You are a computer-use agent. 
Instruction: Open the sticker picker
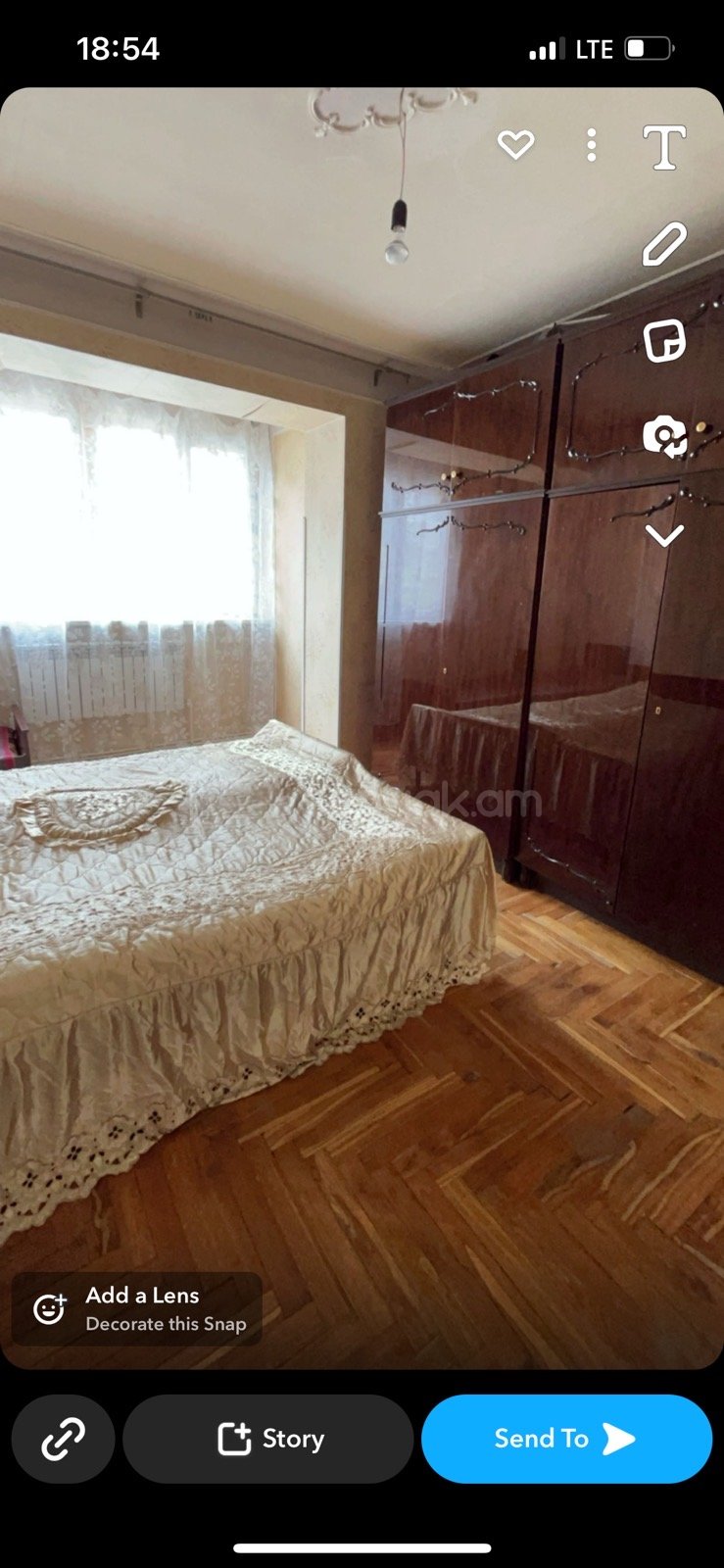[x=664, y=341]
